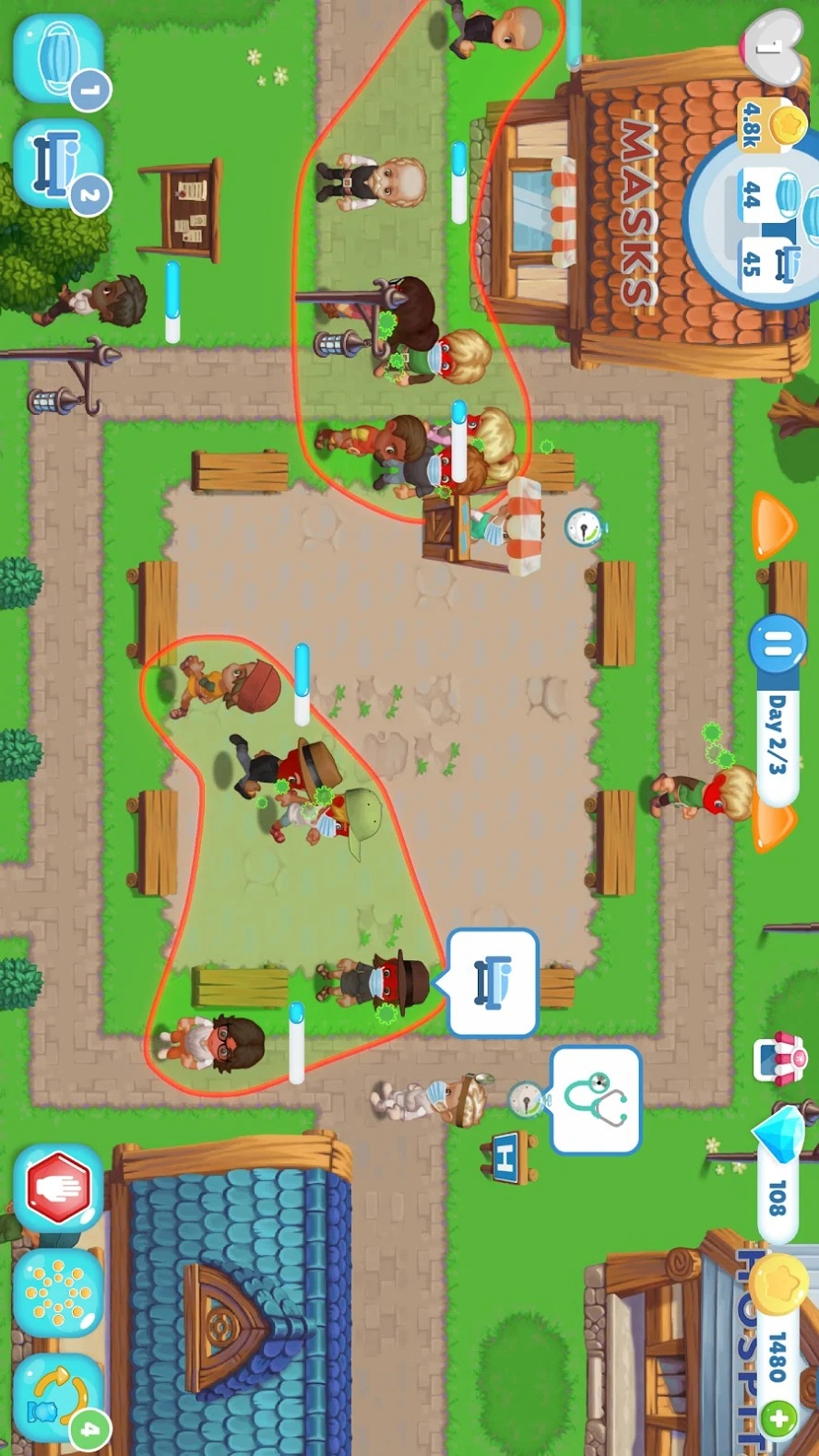Select the face mask power-up button
819x1456 pixels.
[x=58, y=57]
